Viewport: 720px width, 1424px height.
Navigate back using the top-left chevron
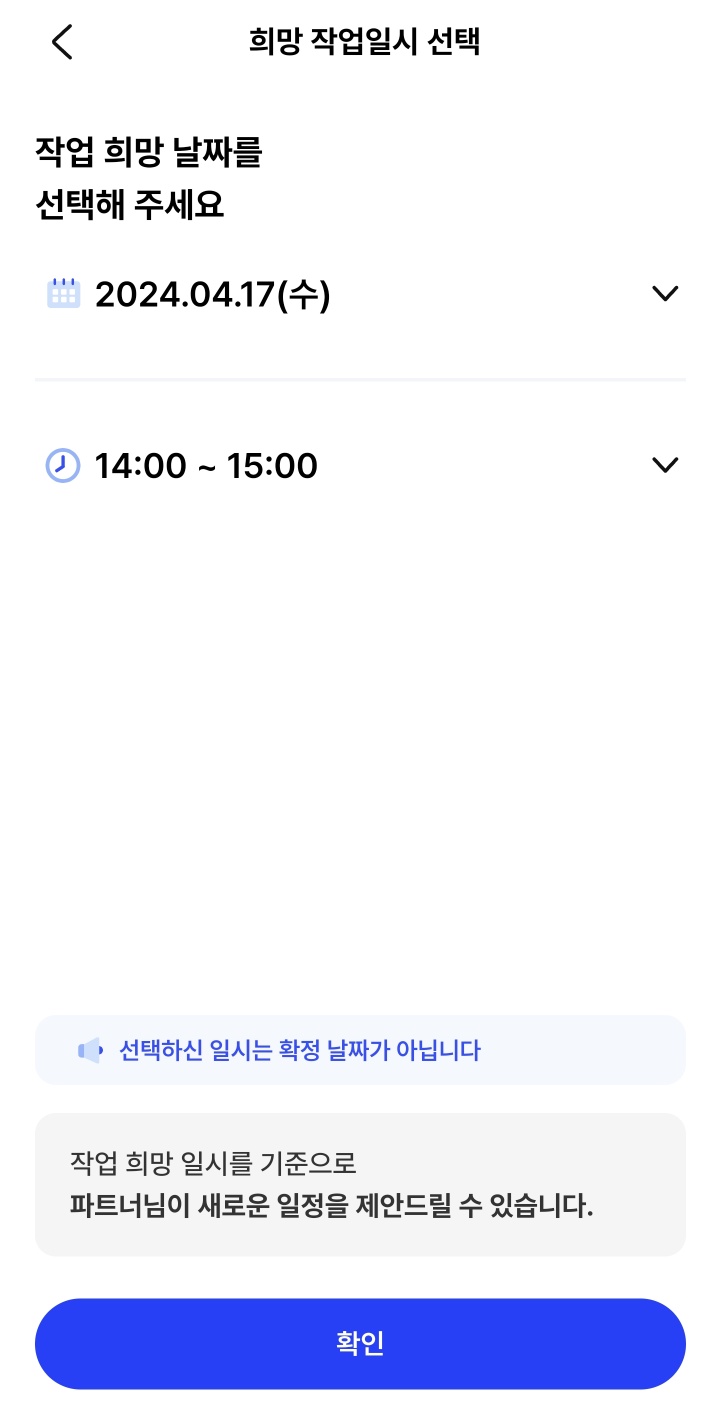point(62,42)
